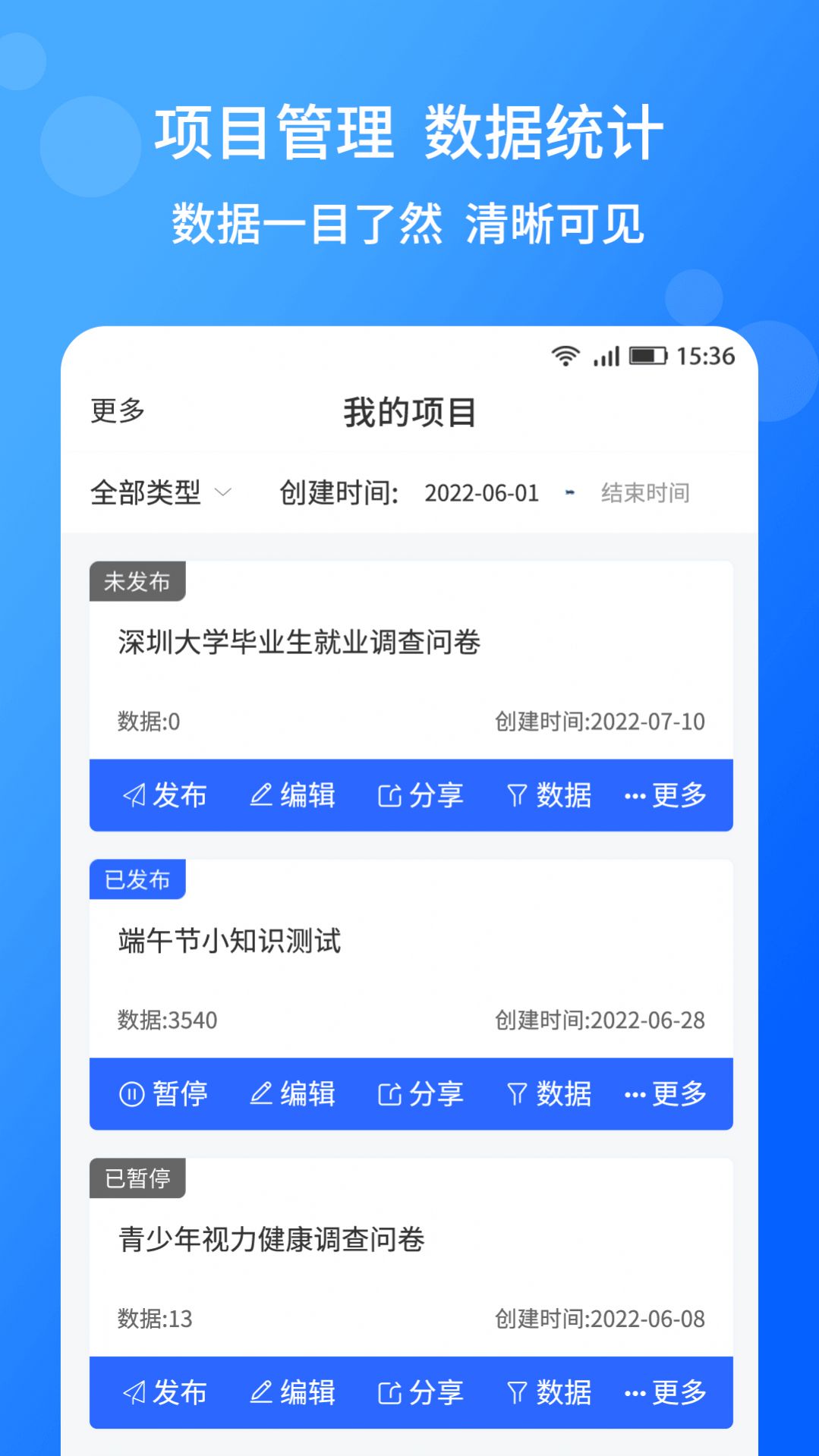
Task: Select the 我的项目 title tab
Action: coord(409,412)
